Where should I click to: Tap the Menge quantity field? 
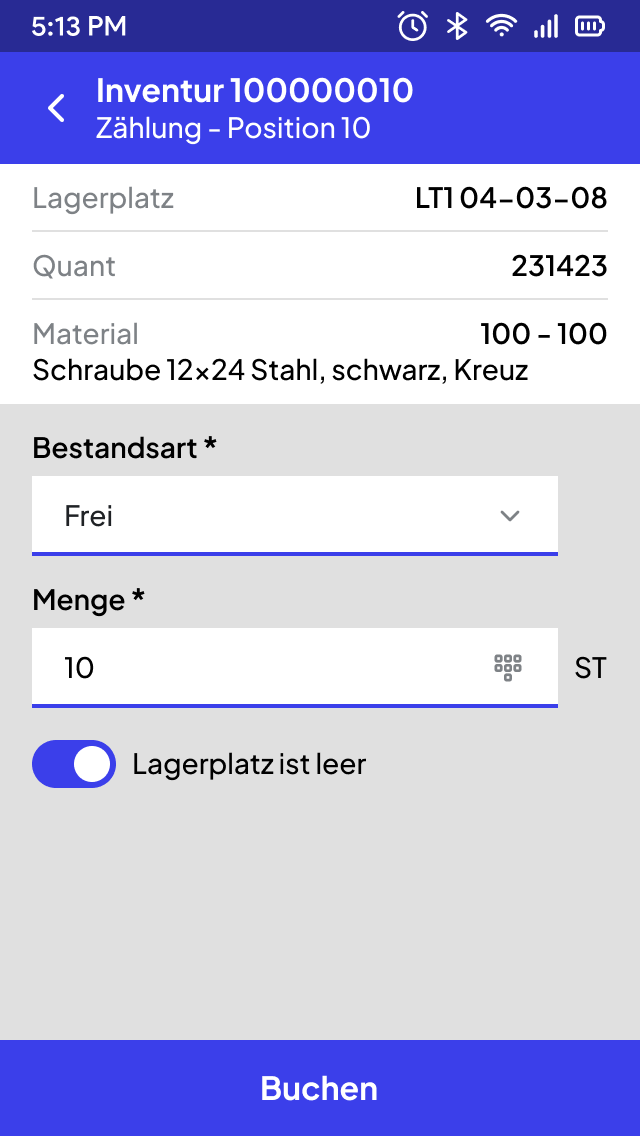pyautogui.click(x=295, y=667)
